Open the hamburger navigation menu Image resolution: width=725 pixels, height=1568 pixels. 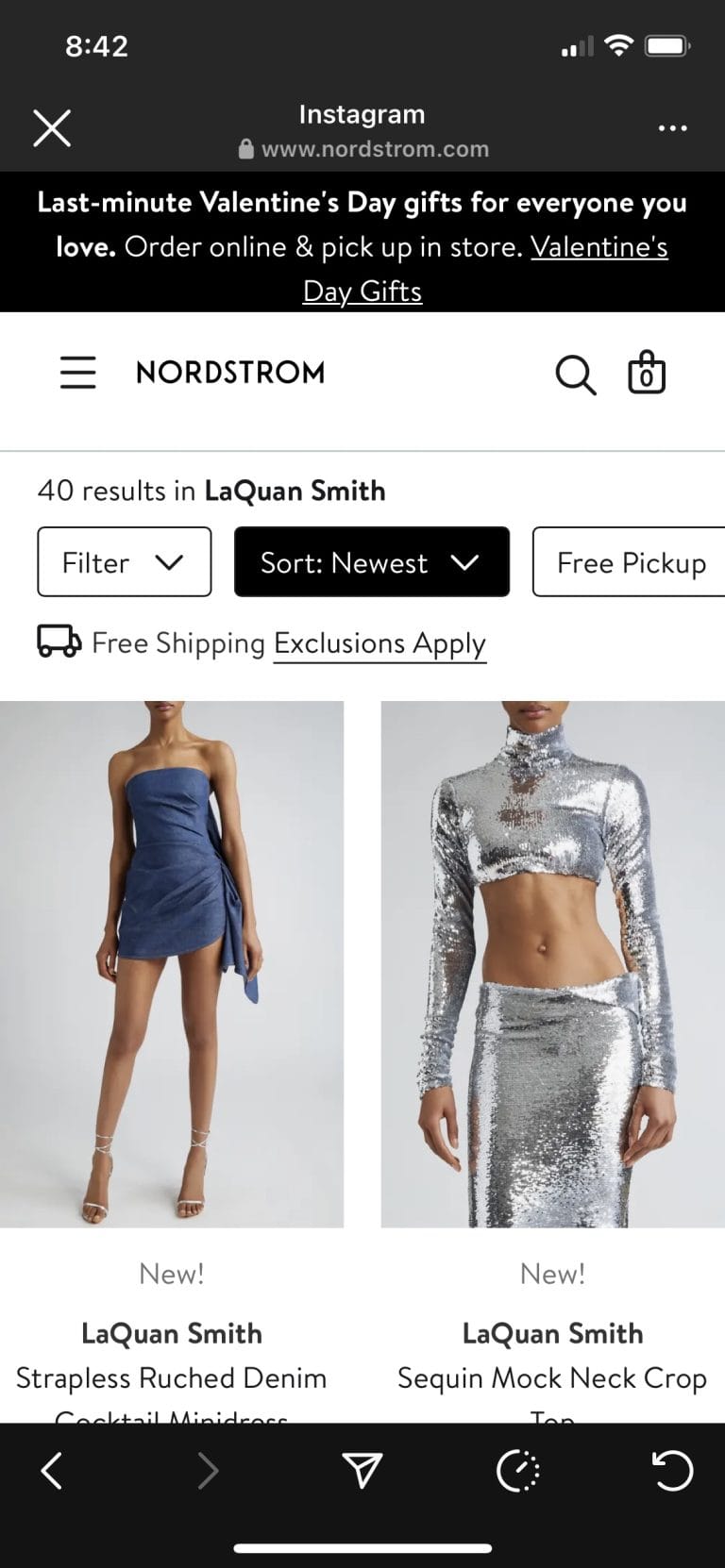[x=77, y=373]
